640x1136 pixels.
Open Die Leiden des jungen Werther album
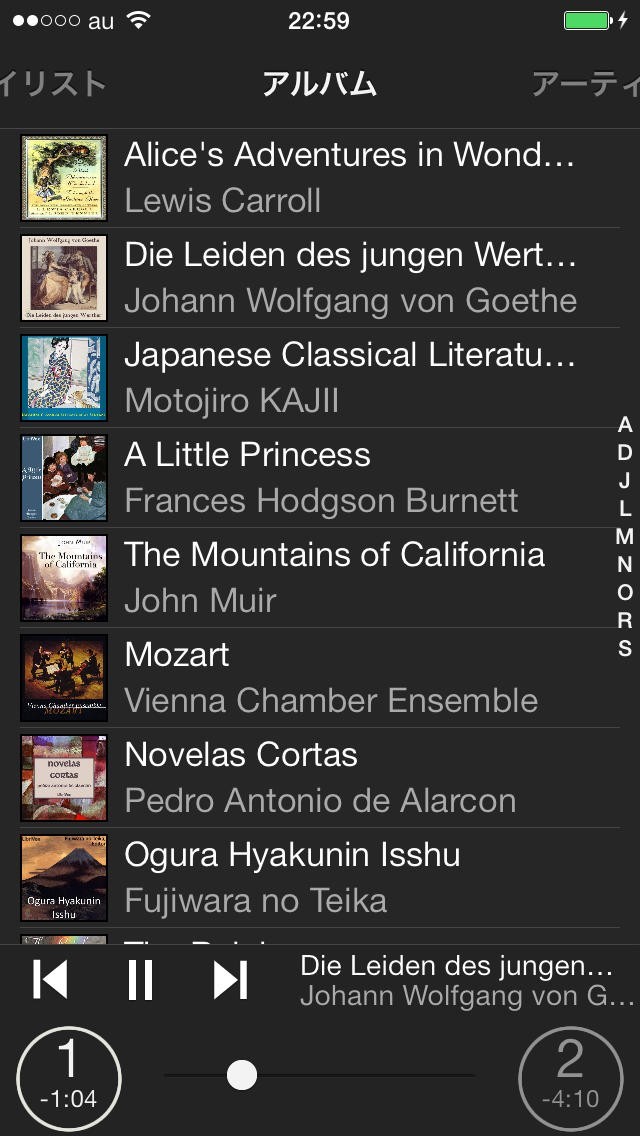pos(318,277)
